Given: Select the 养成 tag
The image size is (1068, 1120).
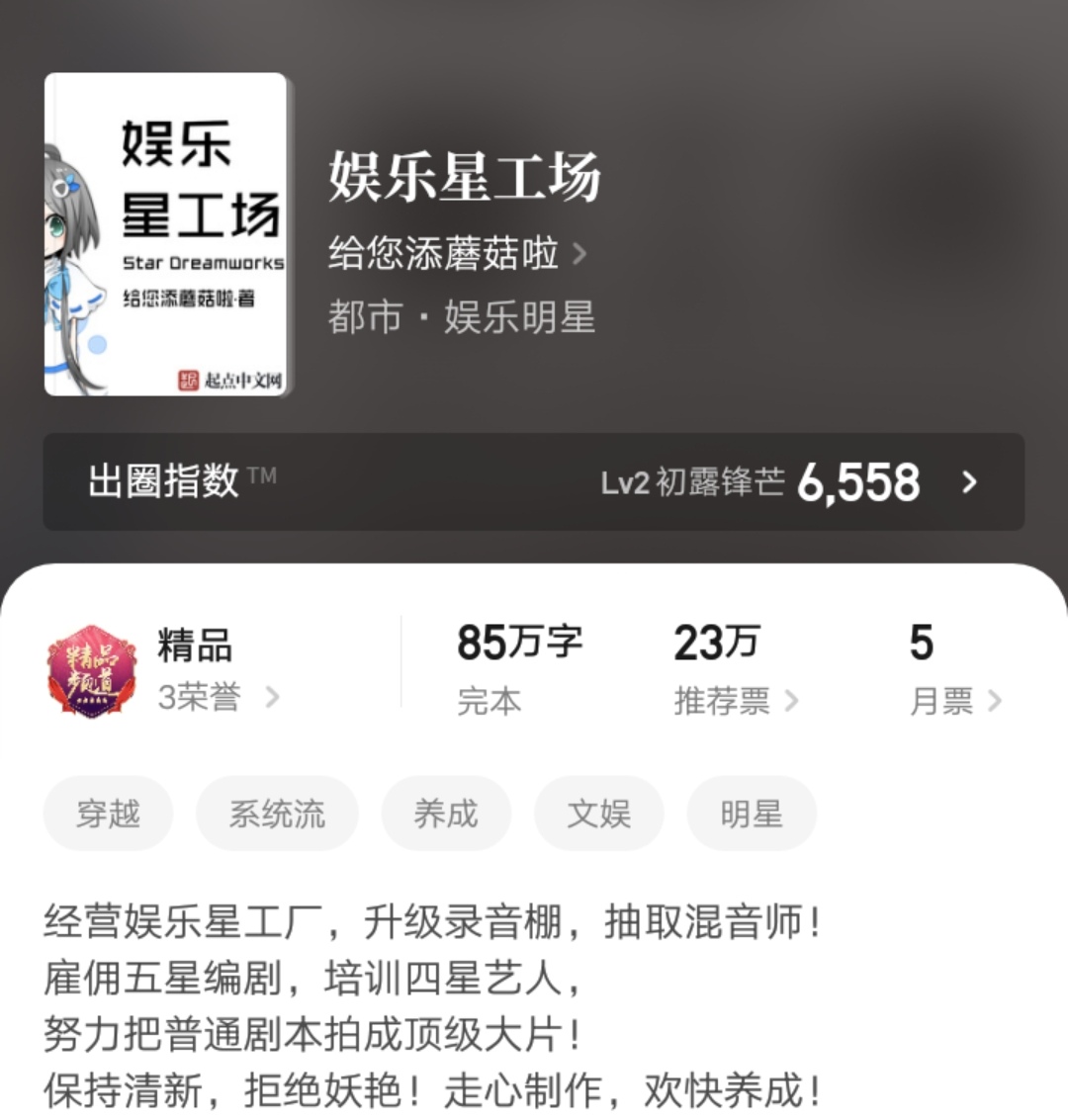Looking at the screenshot, I should coord(446,814).
